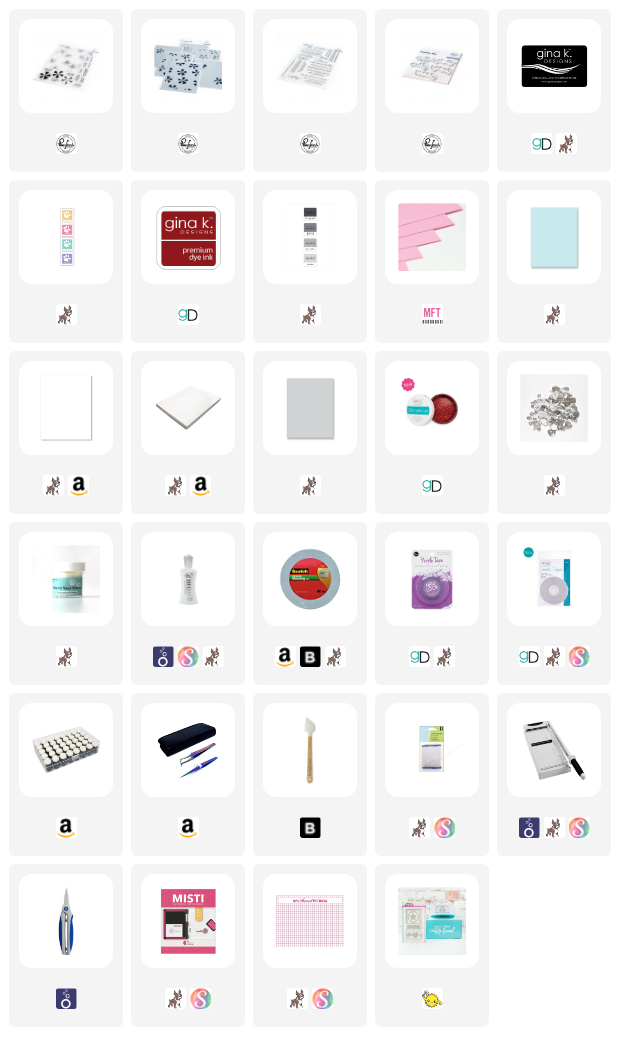Tap the Amazon link under the tweezers
The width and height of the screenshot is (620, 1047).
188,827
